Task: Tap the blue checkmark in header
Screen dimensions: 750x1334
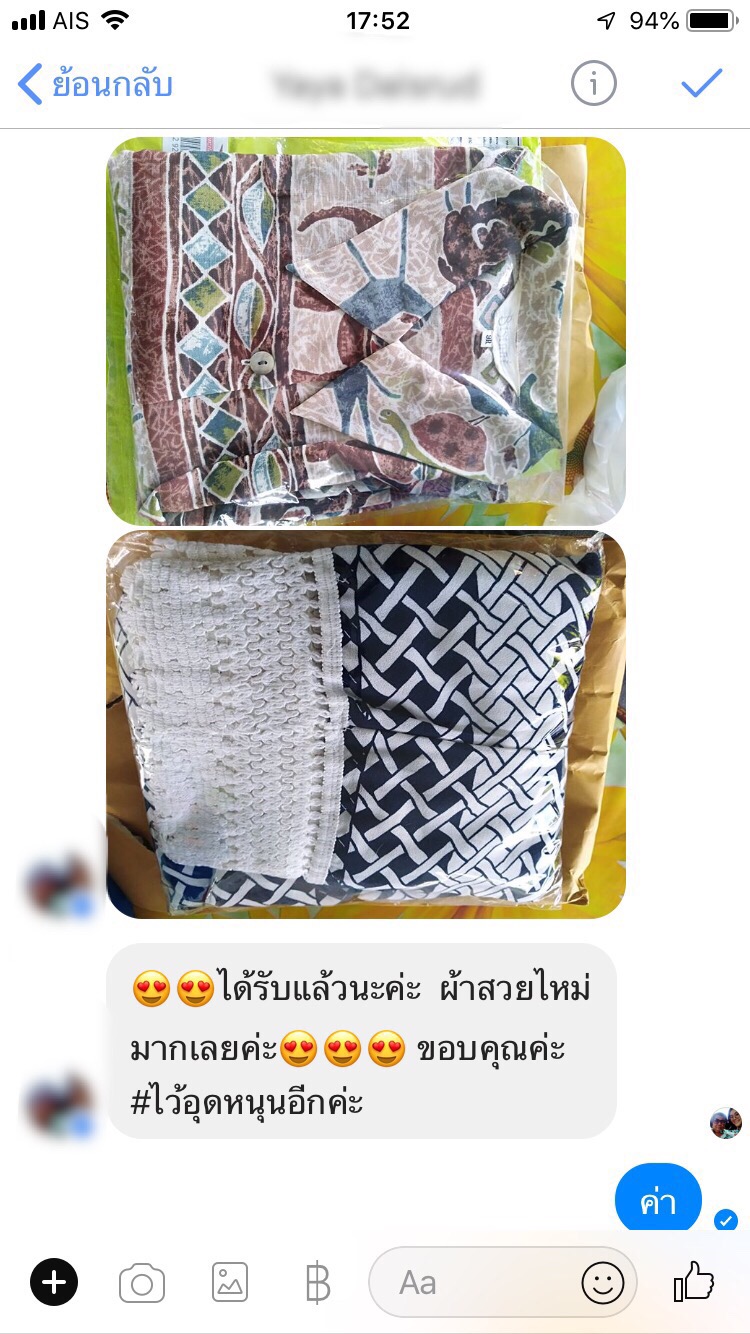Action: [702, 84]
